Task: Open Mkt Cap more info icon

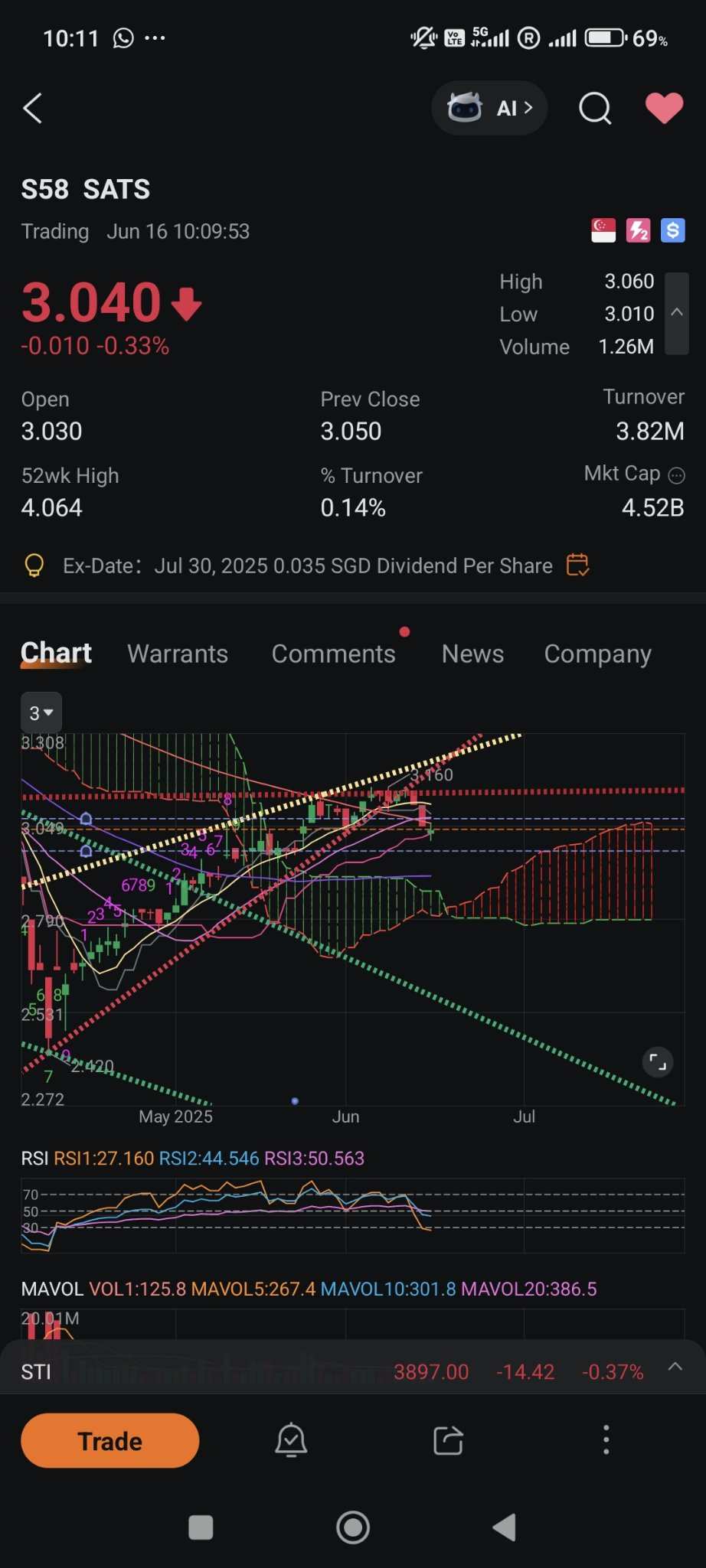Action: pos(677,476)
